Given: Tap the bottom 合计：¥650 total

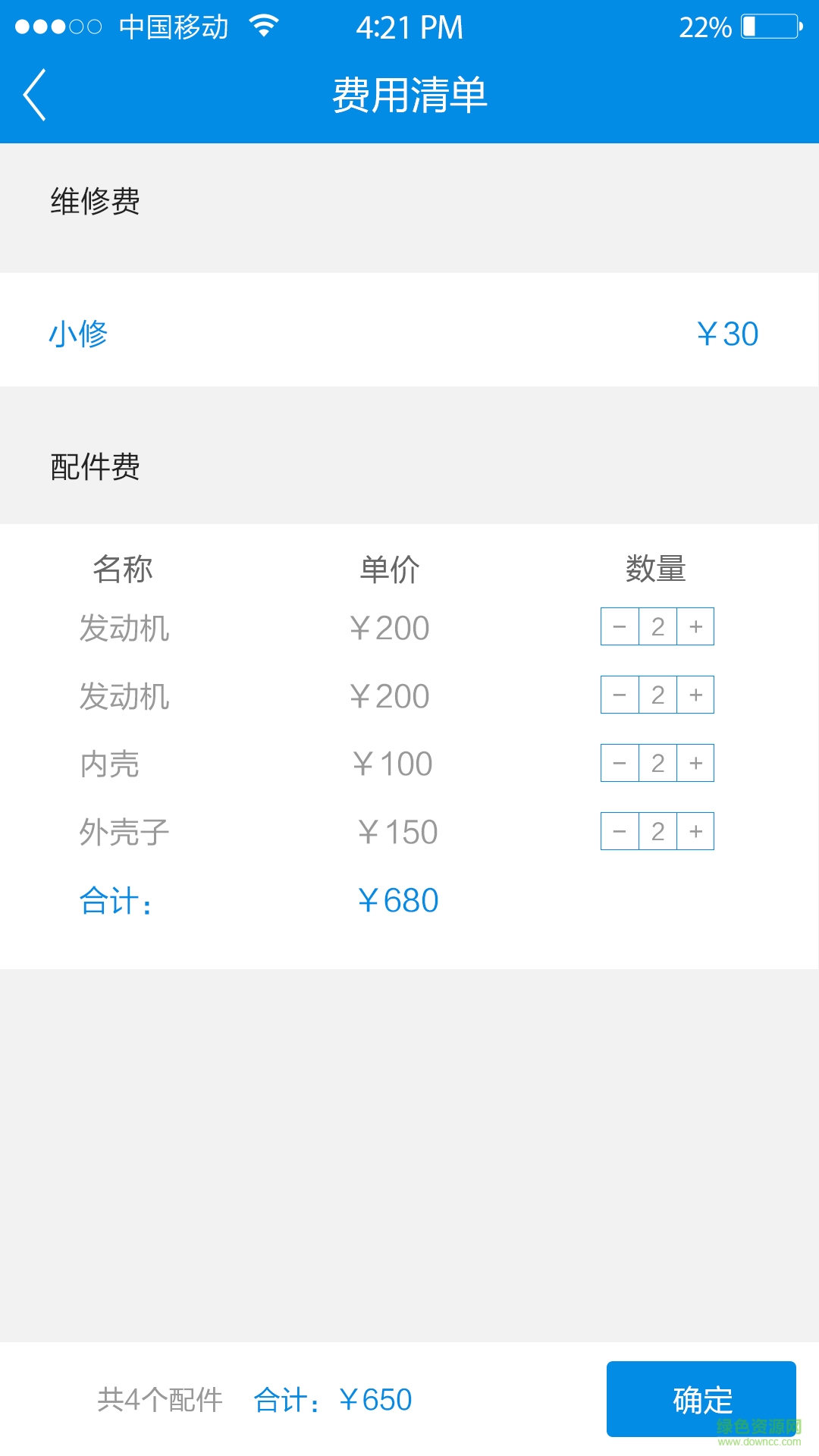Looking at the screenshot, I should point(334,1399).
